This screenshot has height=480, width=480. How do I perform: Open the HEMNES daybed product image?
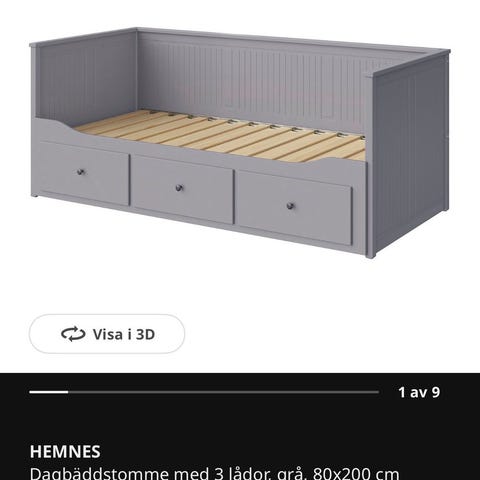[x=240, y=143]
